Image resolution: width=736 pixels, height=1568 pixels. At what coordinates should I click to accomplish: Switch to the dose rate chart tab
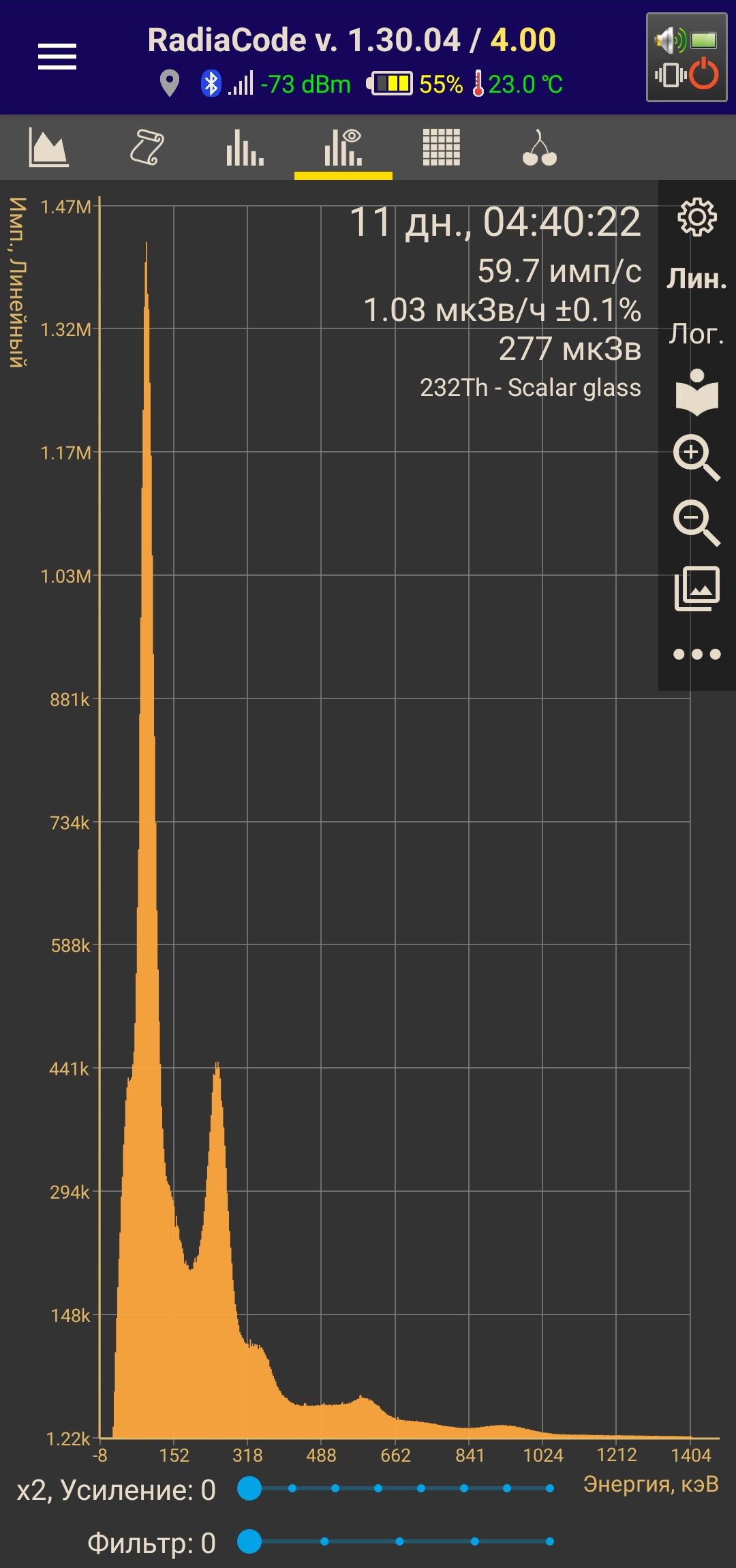pyautogui.click(x=48, y=147)
